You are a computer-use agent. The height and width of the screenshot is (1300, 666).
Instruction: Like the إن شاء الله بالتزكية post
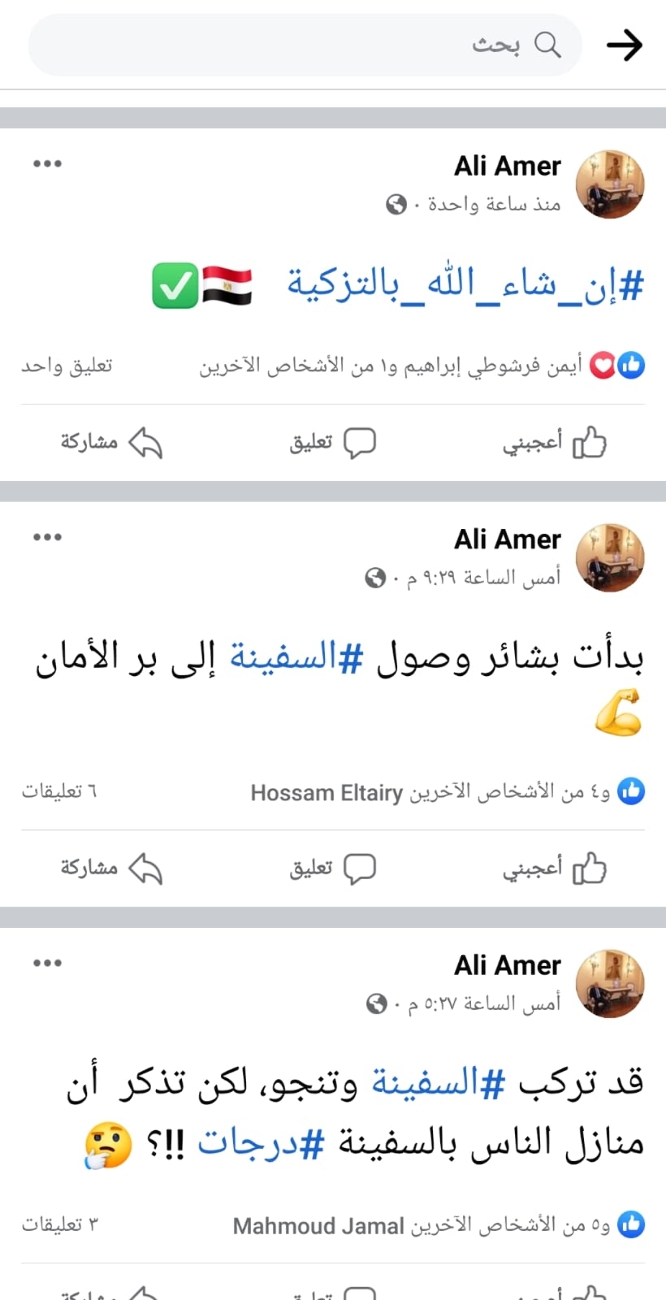(x=555, y=444)
